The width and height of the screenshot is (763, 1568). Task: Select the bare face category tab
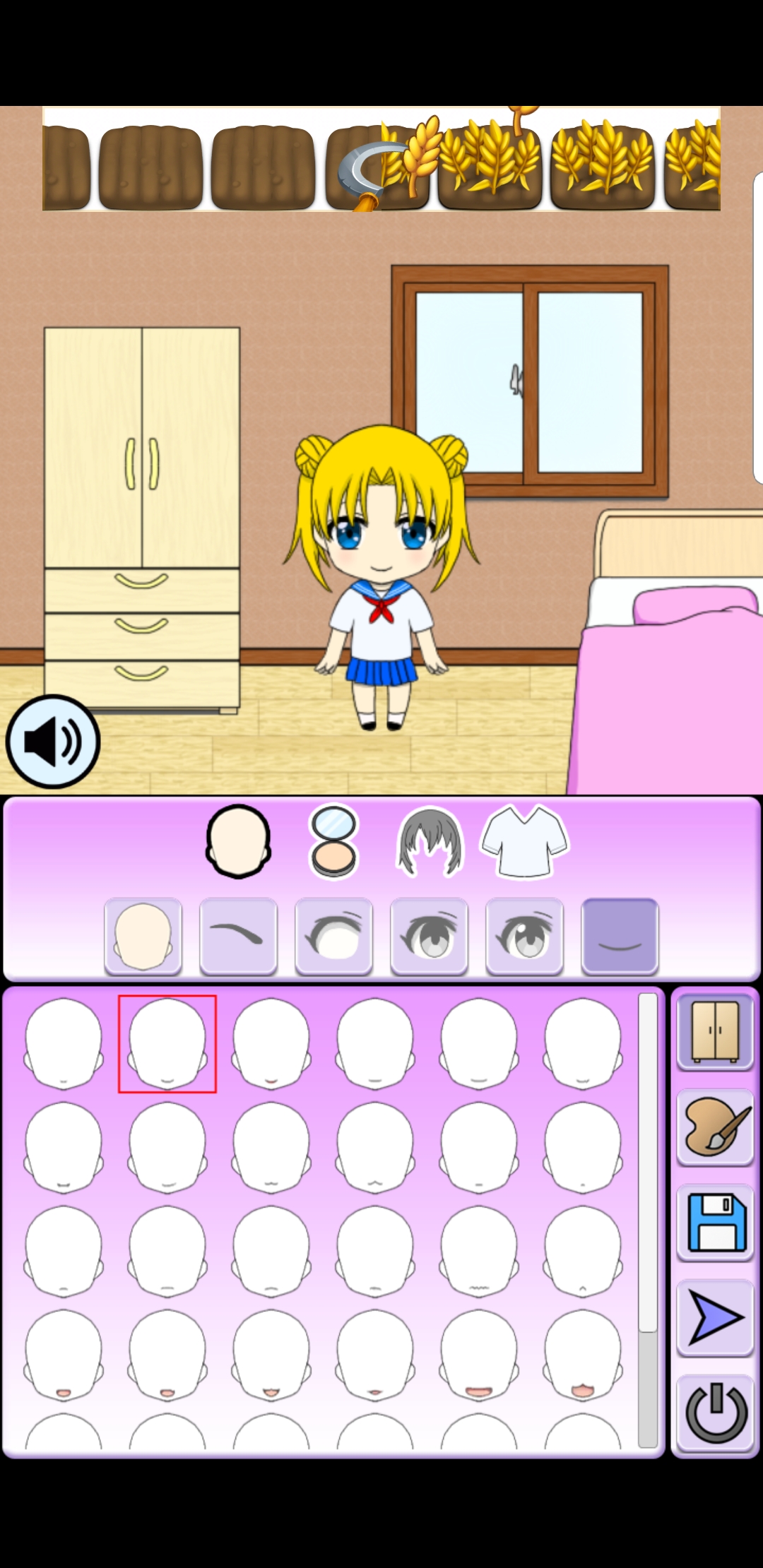click(238, 842)
